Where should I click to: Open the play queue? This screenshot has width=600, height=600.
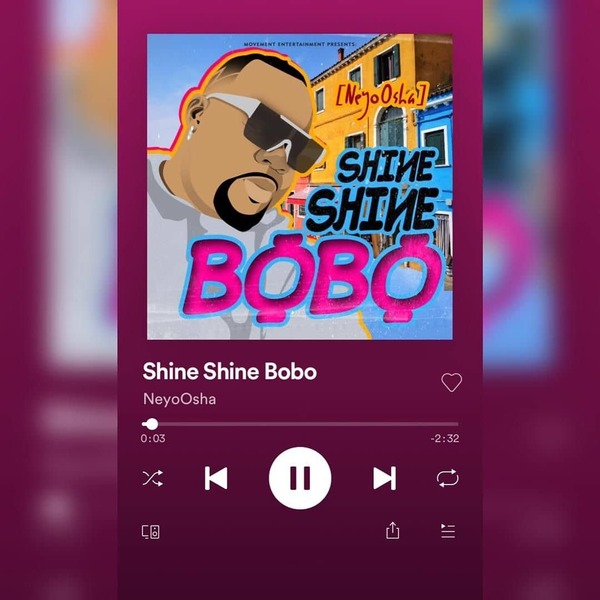[448, 531]
